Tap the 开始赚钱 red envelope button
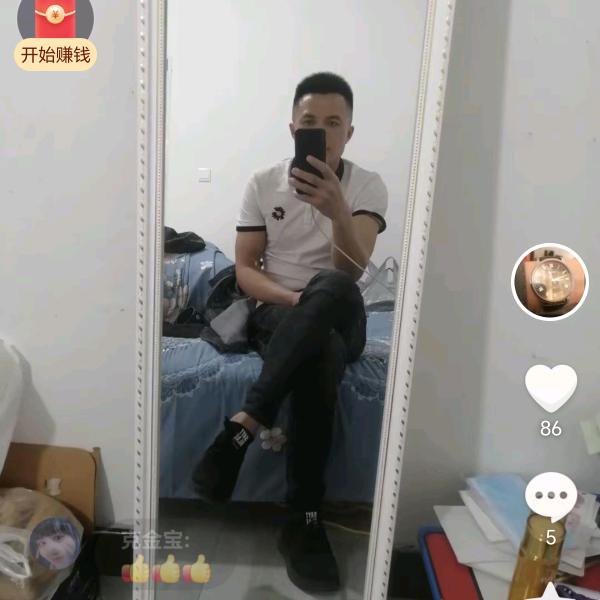The image size is (600, 600). 55,35
